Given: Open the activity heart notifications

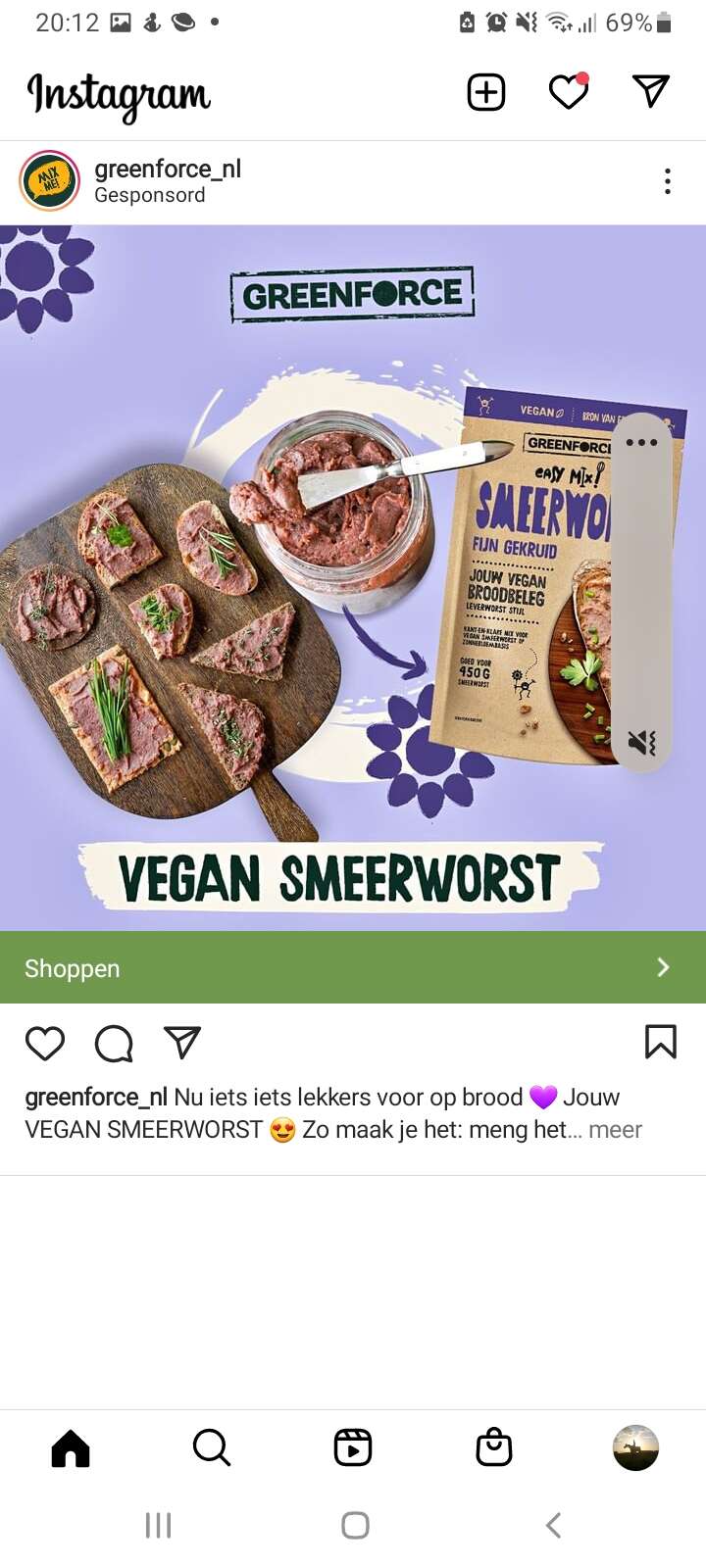Looking at the screenshot, I should pos(569,91).
